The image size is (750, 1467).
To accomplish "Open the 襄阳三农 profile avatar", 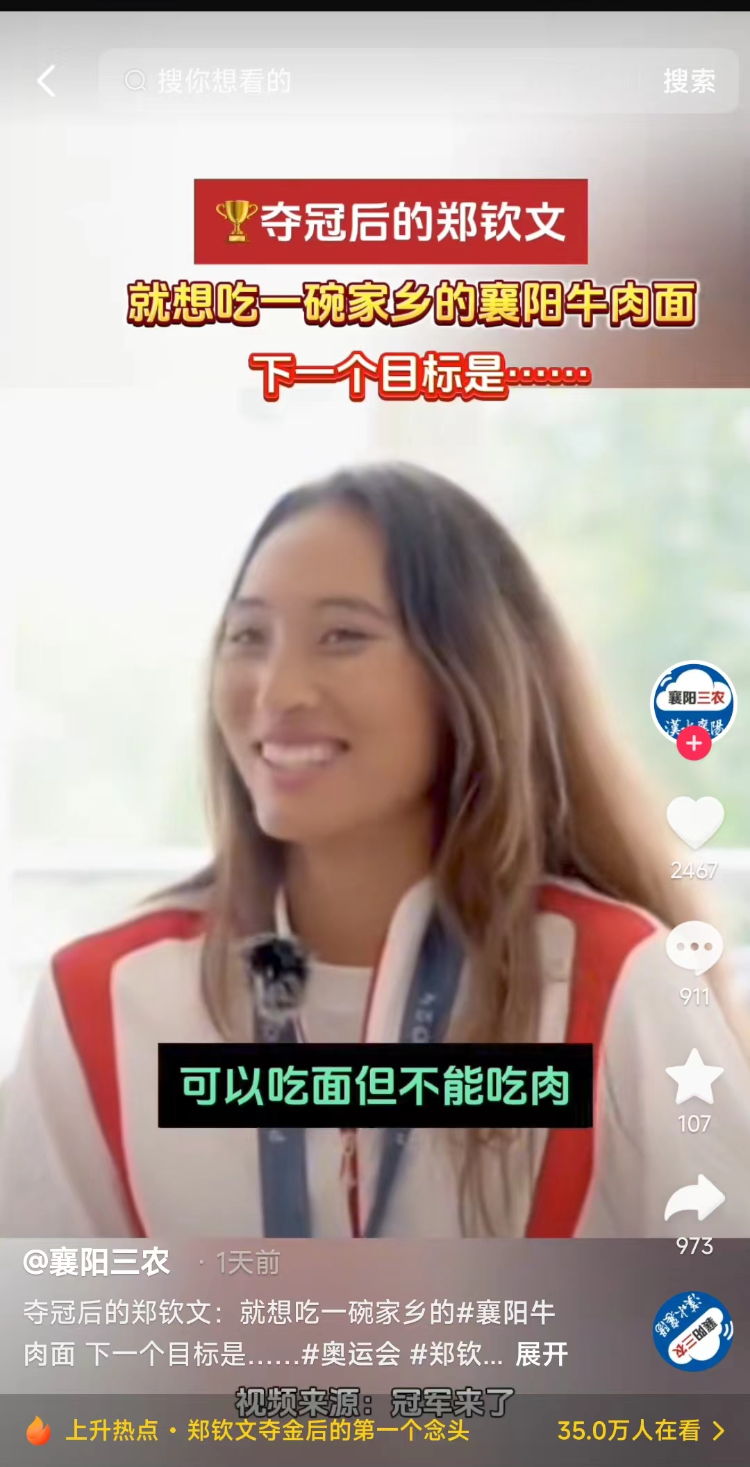I will pos(693,701).
